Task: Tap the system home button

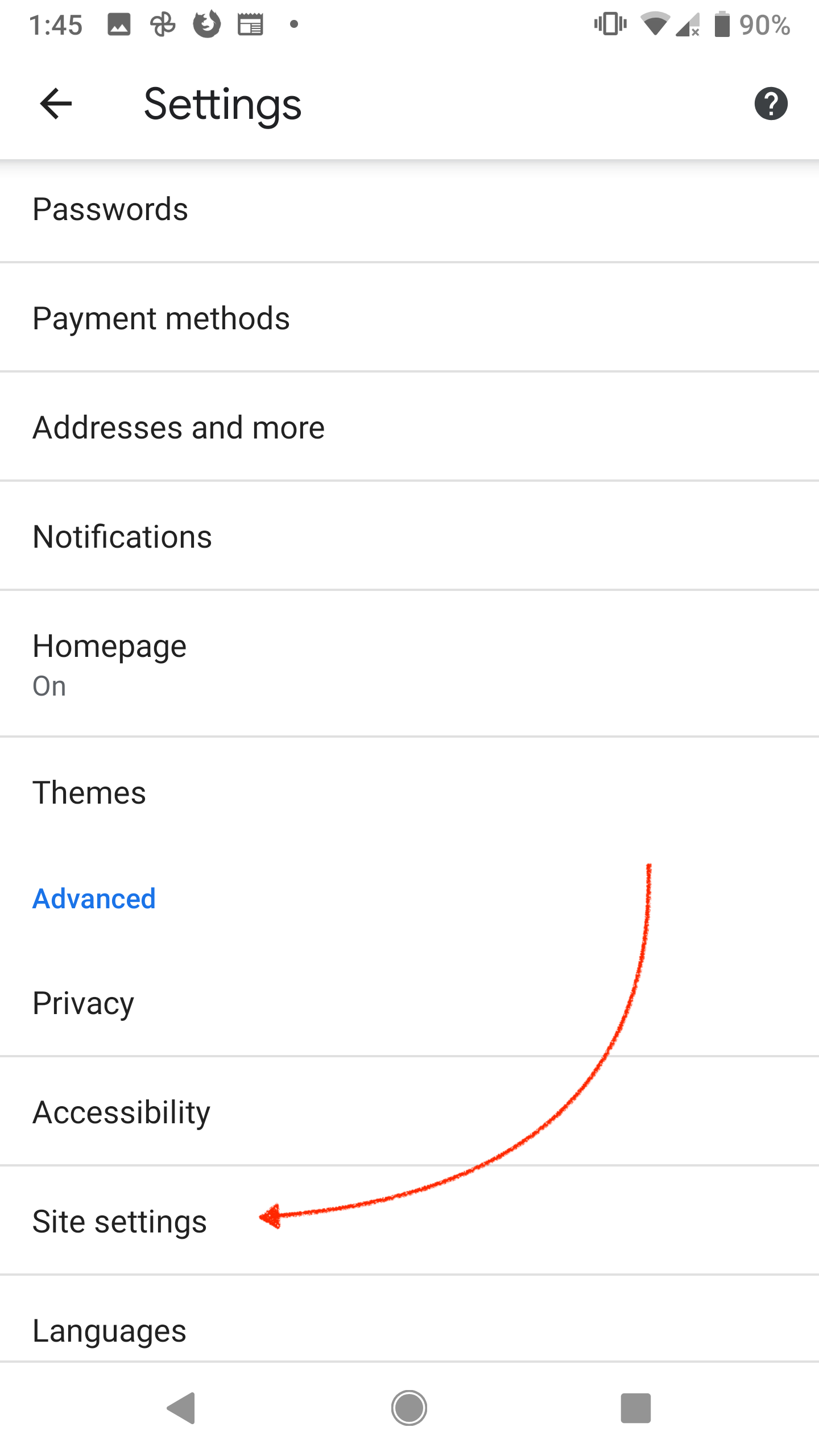Action: pyautogui.click(x=409, y=1408)
